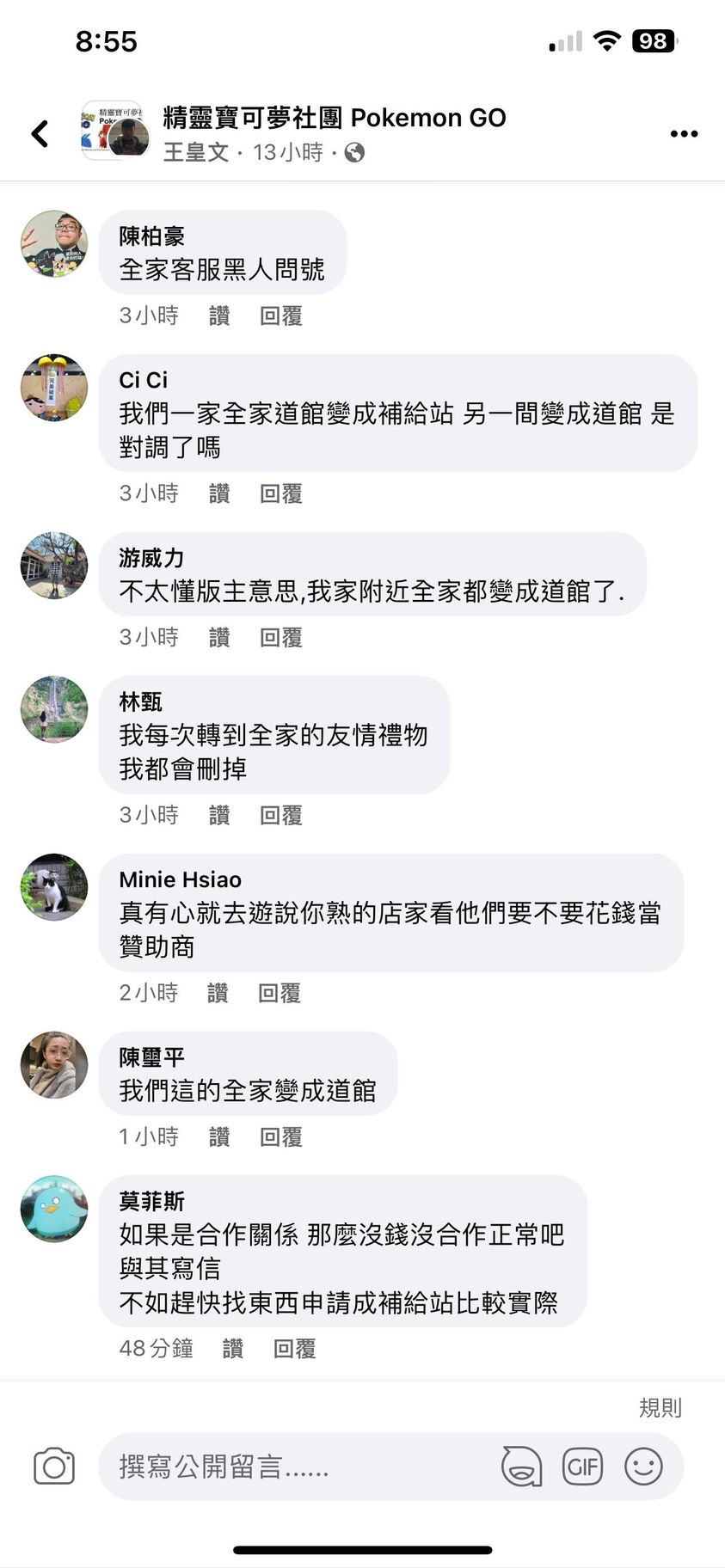View Ci Ci's profile via name

point(143,380)
